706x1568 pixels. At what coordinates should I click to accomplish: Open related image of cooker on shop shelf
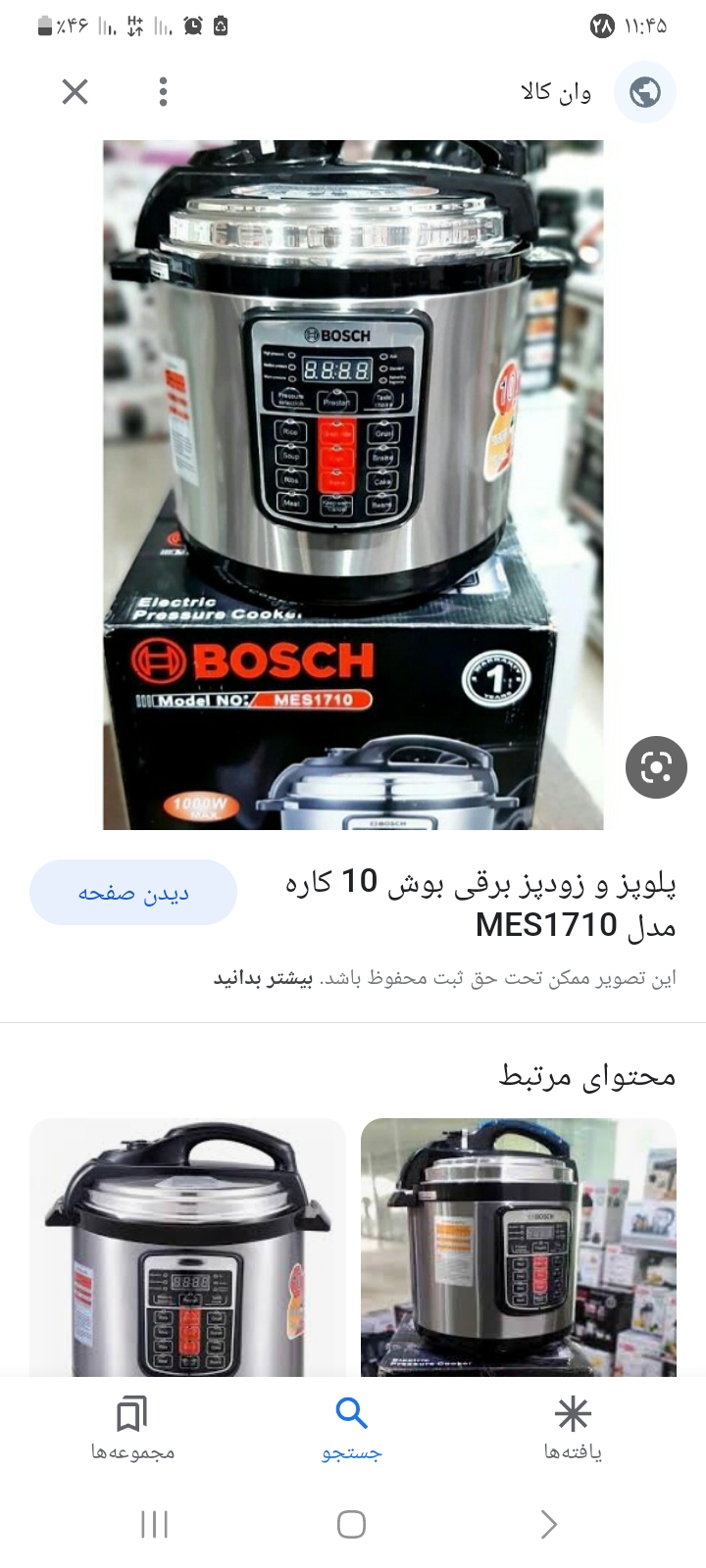click(518, 1247)
